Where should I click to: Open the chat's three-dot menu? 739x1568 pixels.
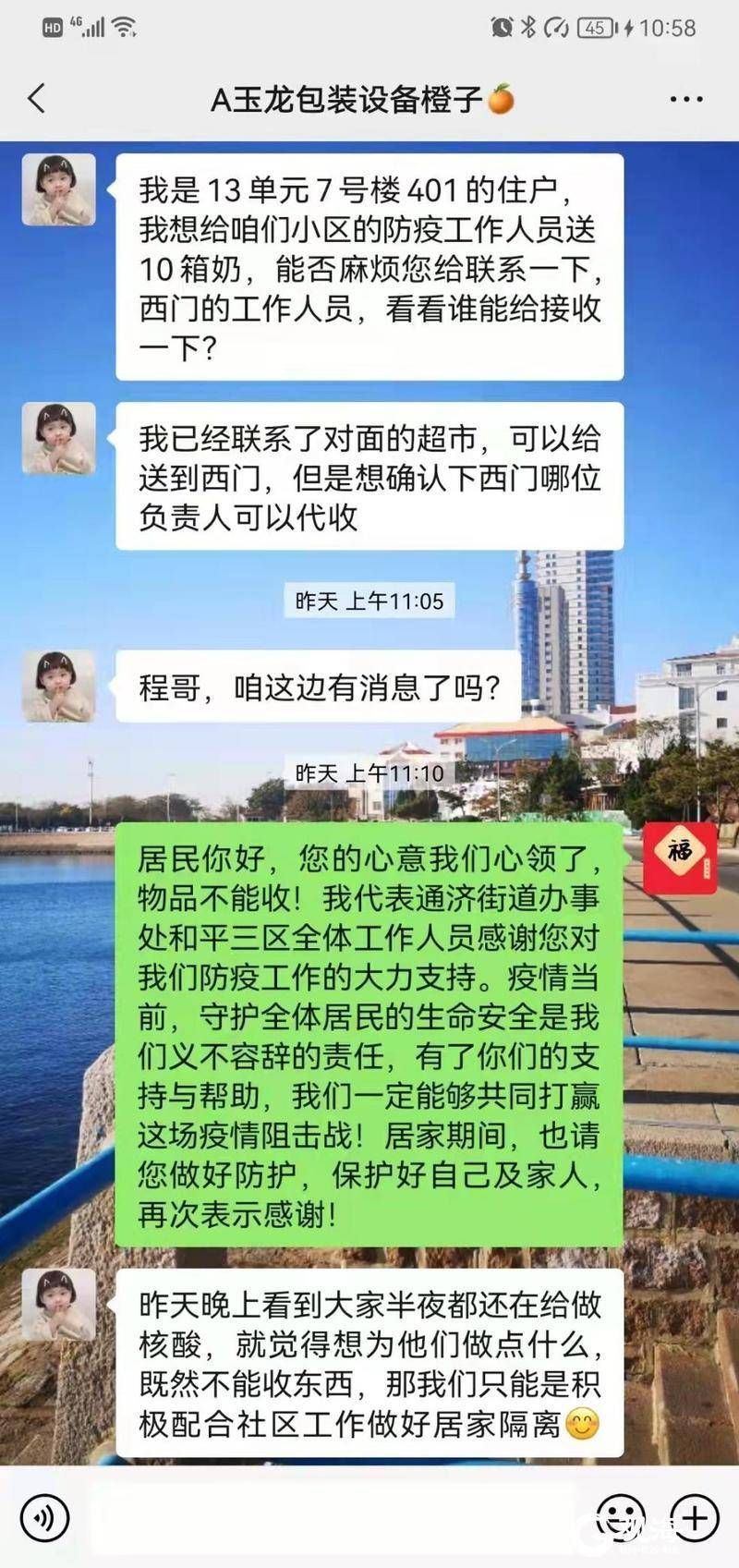pyautogui.click(x=685, y=99)
